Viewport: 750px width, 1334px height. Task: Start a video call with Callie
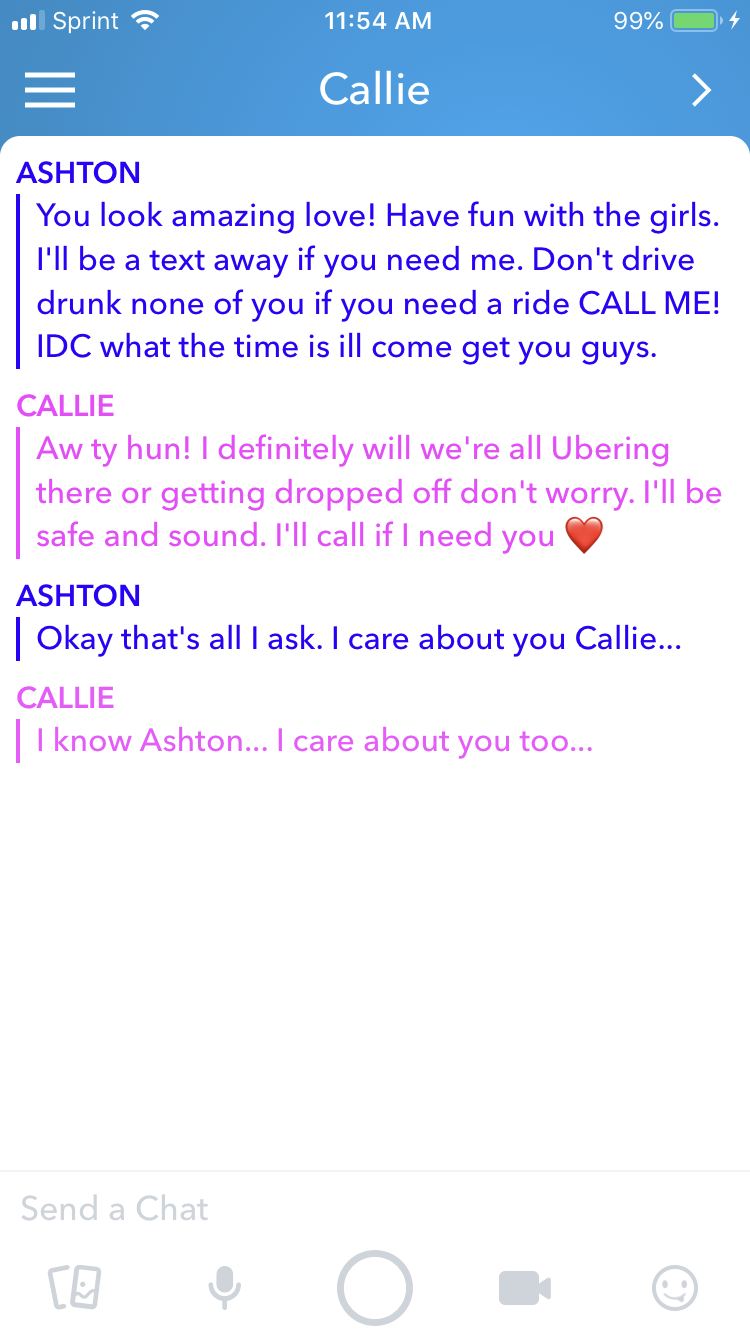(525, 1288)
